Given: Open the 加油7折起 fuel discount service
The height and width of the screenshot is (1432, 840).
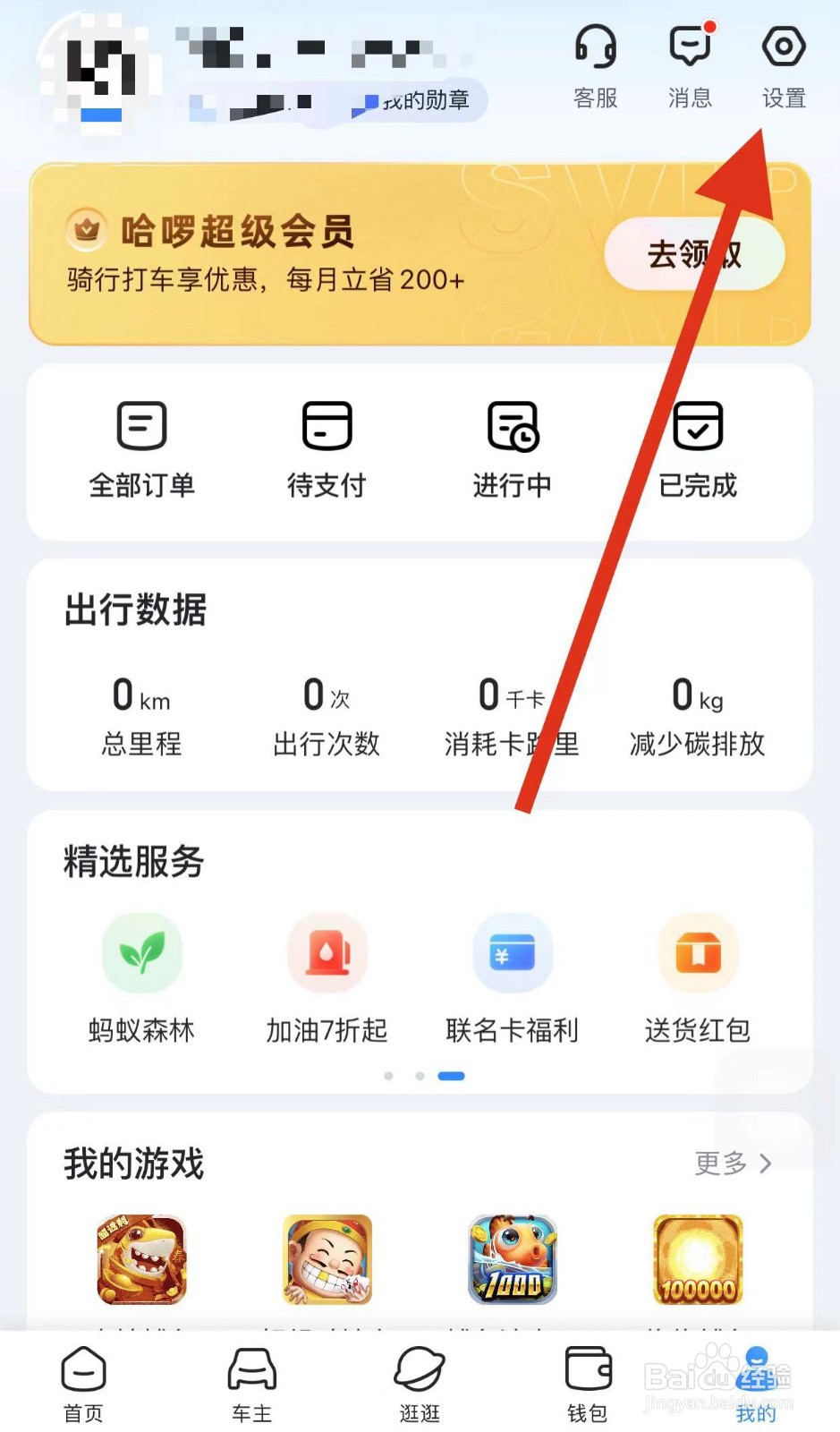Looking at the screenshot, I should coord(326,980).
